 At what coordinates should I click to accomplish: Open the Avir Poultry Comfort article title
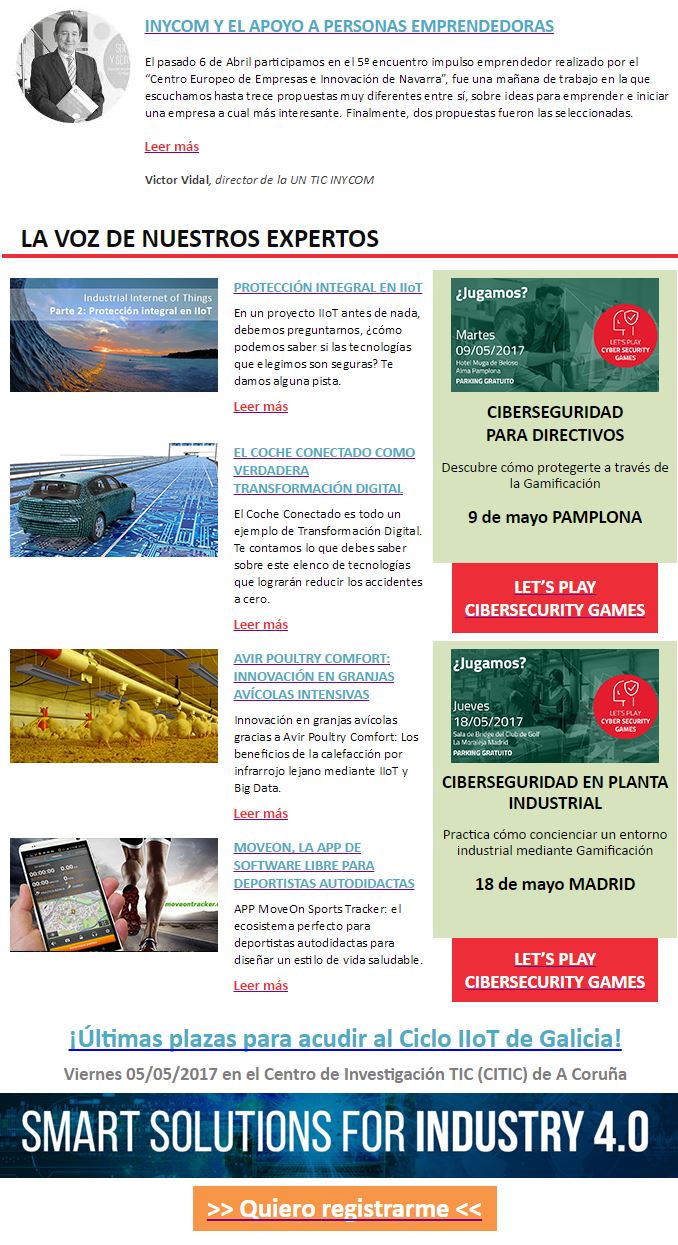(313, 676)
